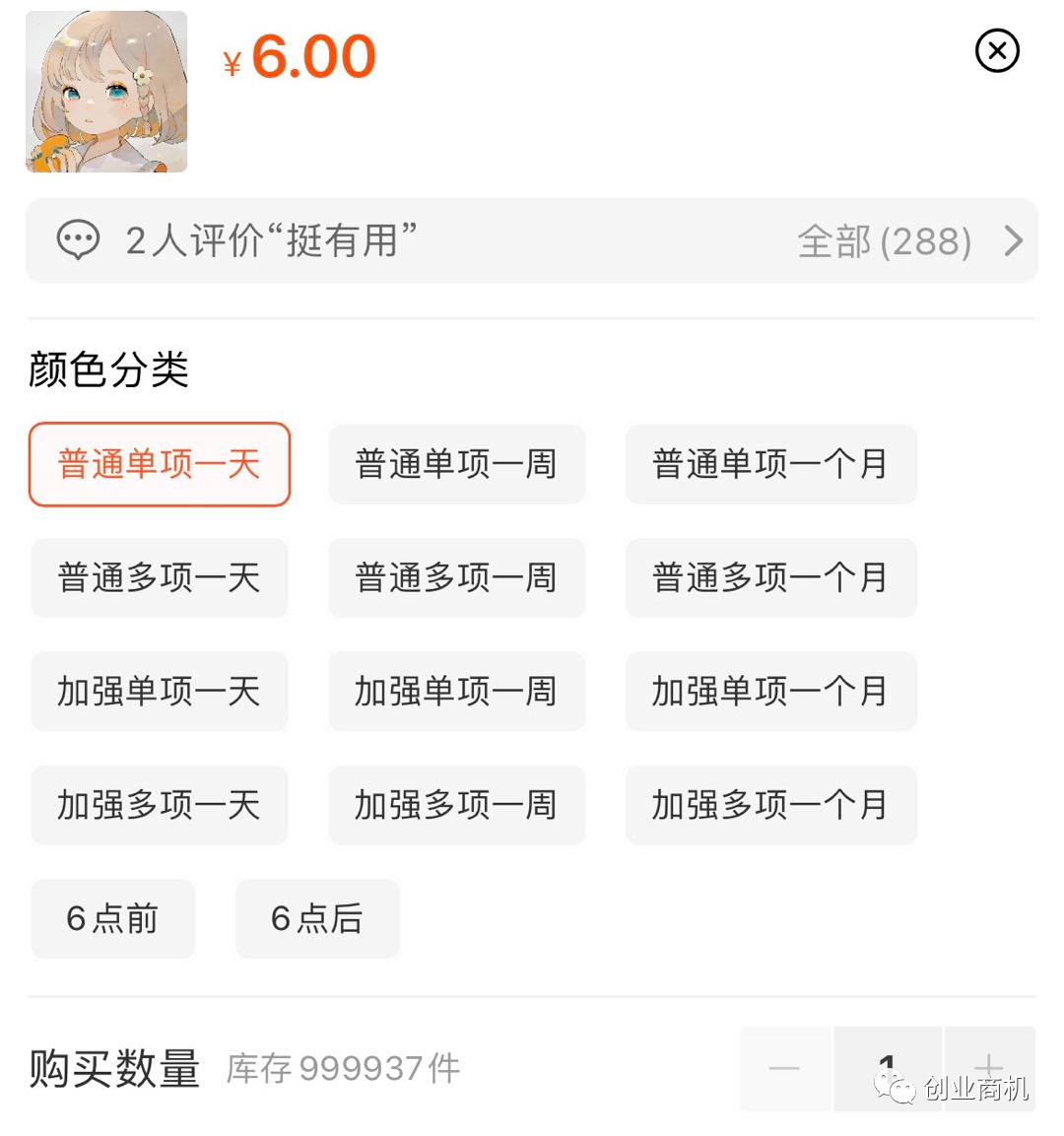Viewport: 1064px width, 1136px height.
Task: Open the product image thumbnail
Action: [x=105, y=92]
